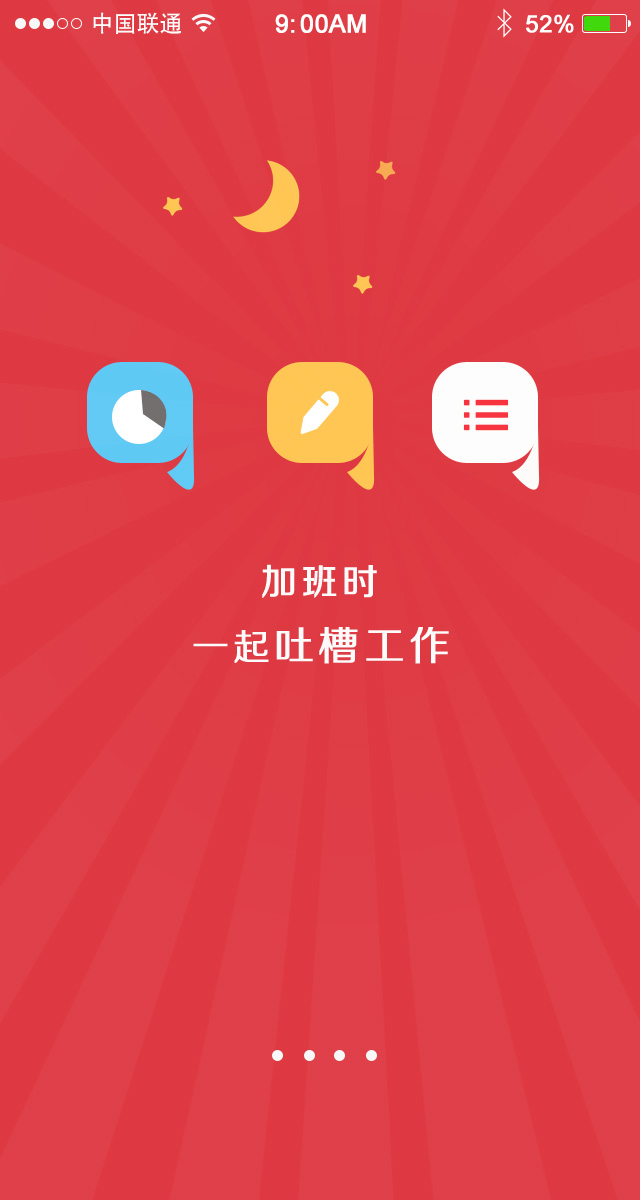The height and width of the screenshot is (1200, 640).
Task: Jump to the last onboarding page dot
Action: (x=371, y=1055)
